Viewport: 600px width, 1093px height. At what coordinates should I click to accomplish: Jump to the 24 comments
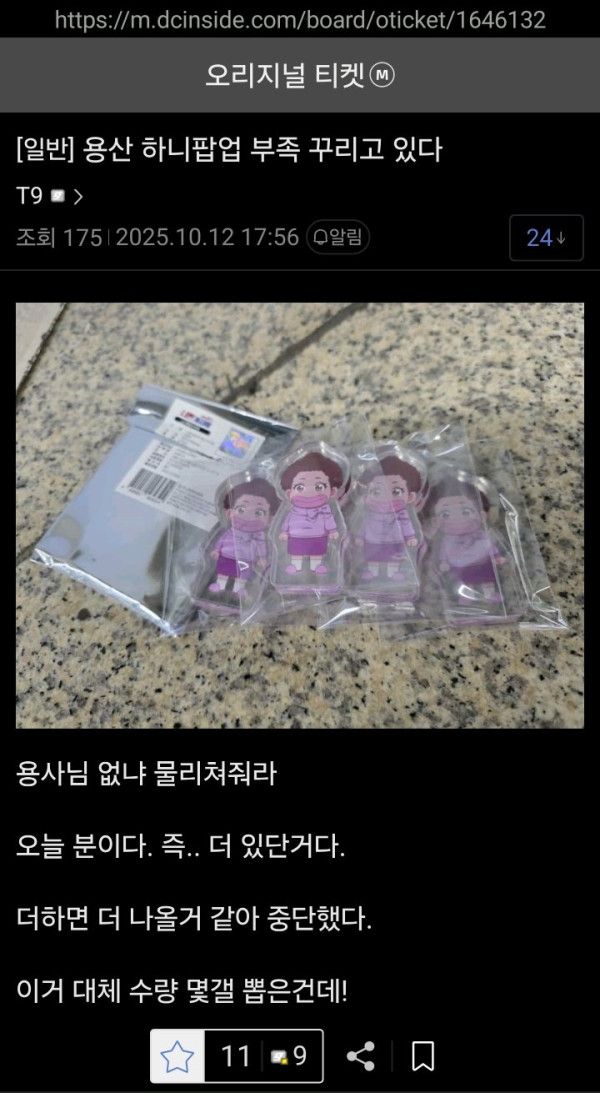(546, 237)
